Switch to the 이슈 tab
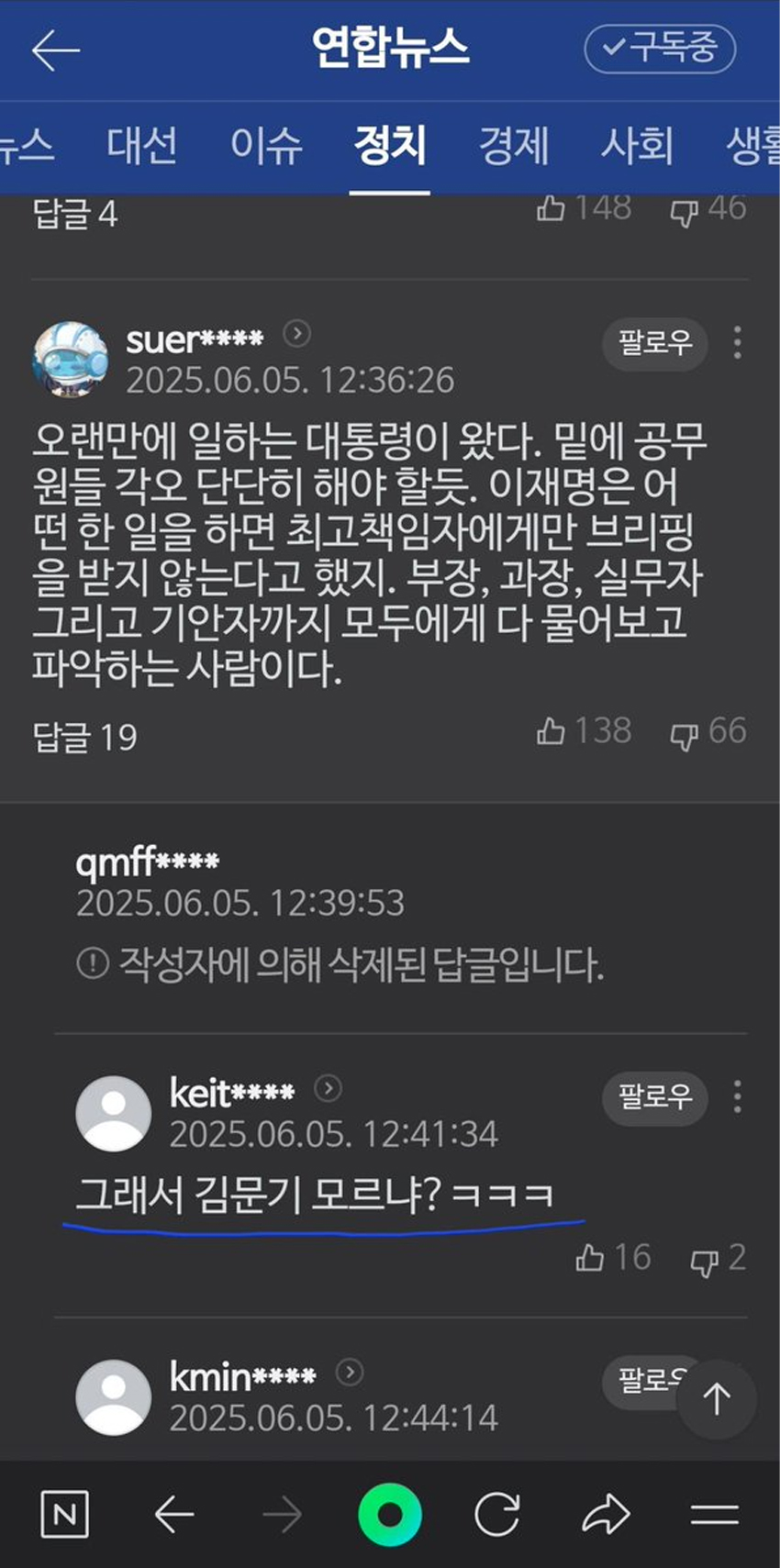Screen dimensions: 780x1568 [x=266, y=147]
